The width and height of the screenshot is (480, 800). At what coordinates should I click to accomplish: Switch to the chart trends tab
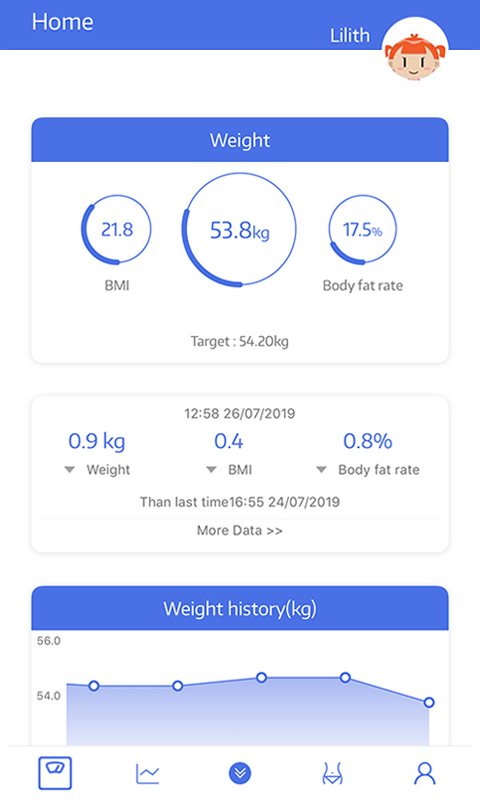[x=148, y=773]
